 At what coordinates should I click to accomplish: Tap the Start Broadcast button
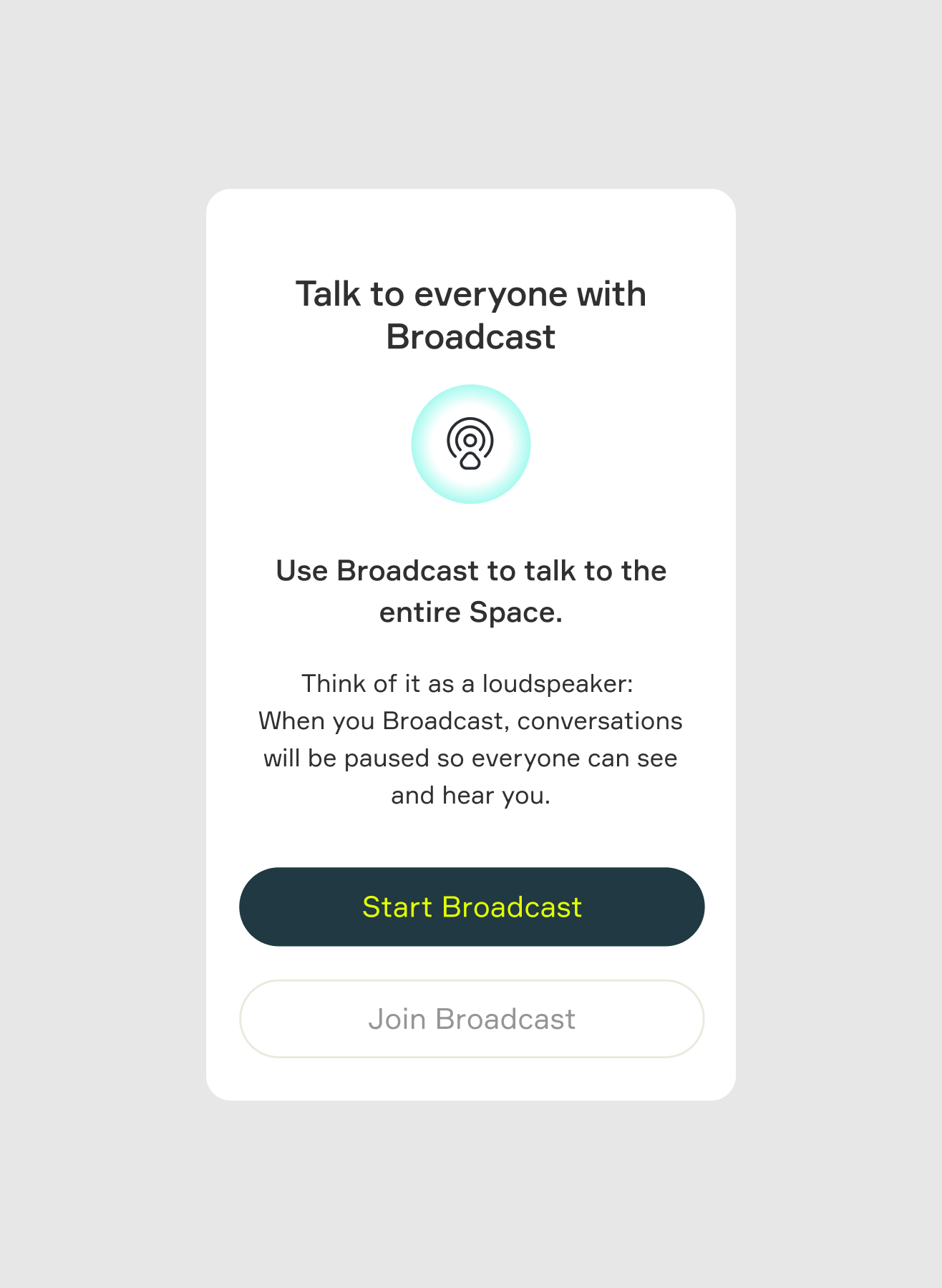pyautogui.click(x=472, y=907)
